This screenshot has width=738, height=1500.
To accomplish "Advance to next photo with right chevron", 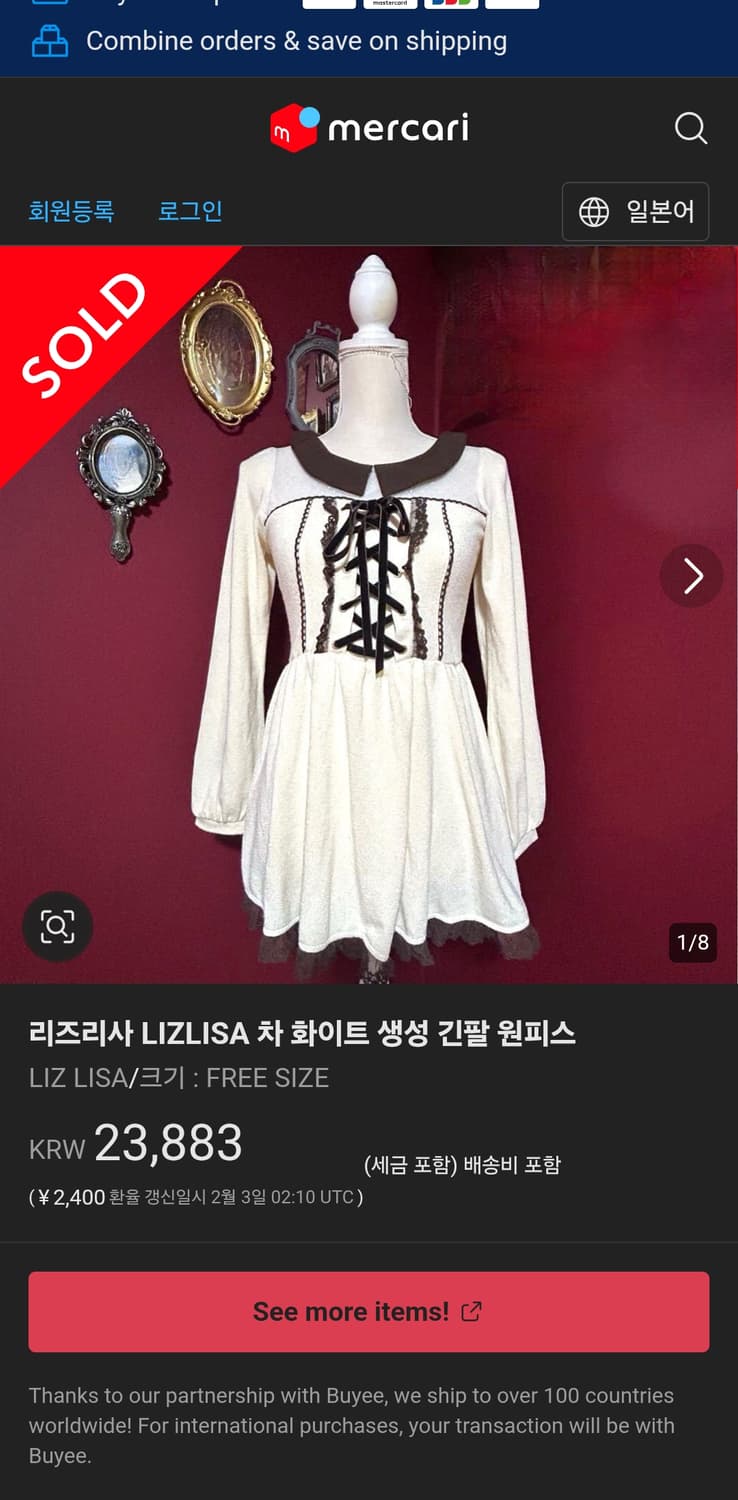I will click(x=691, y=575).
